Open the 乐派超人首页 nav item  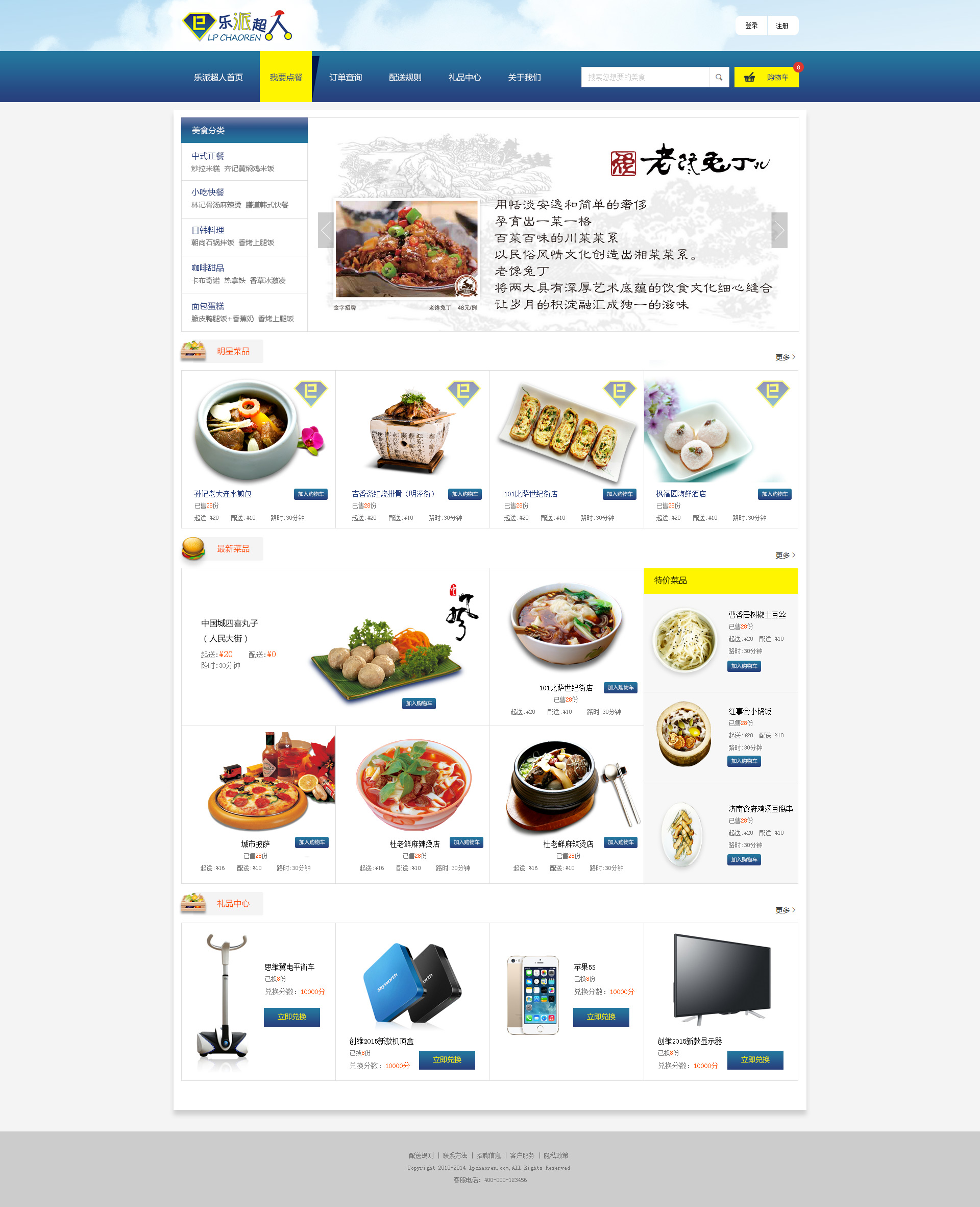tap(218, 77)
